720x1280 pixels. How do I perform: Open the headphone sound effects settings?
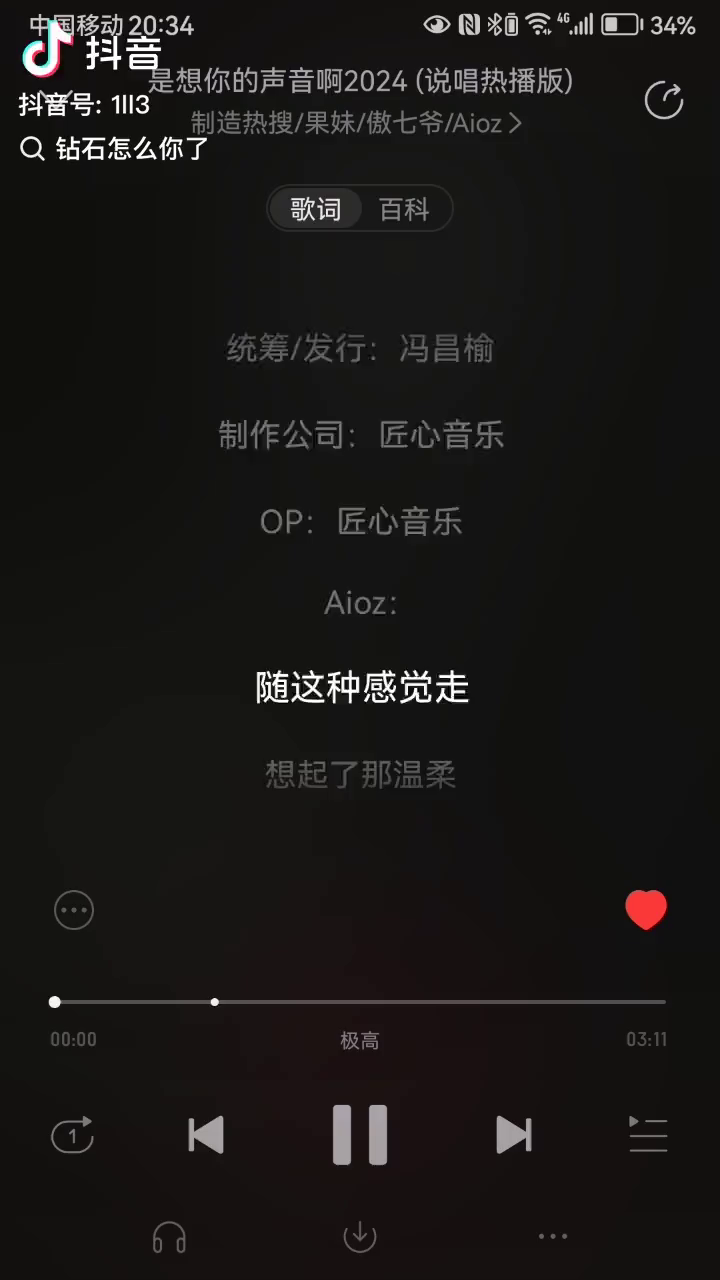click(169, 1237)
